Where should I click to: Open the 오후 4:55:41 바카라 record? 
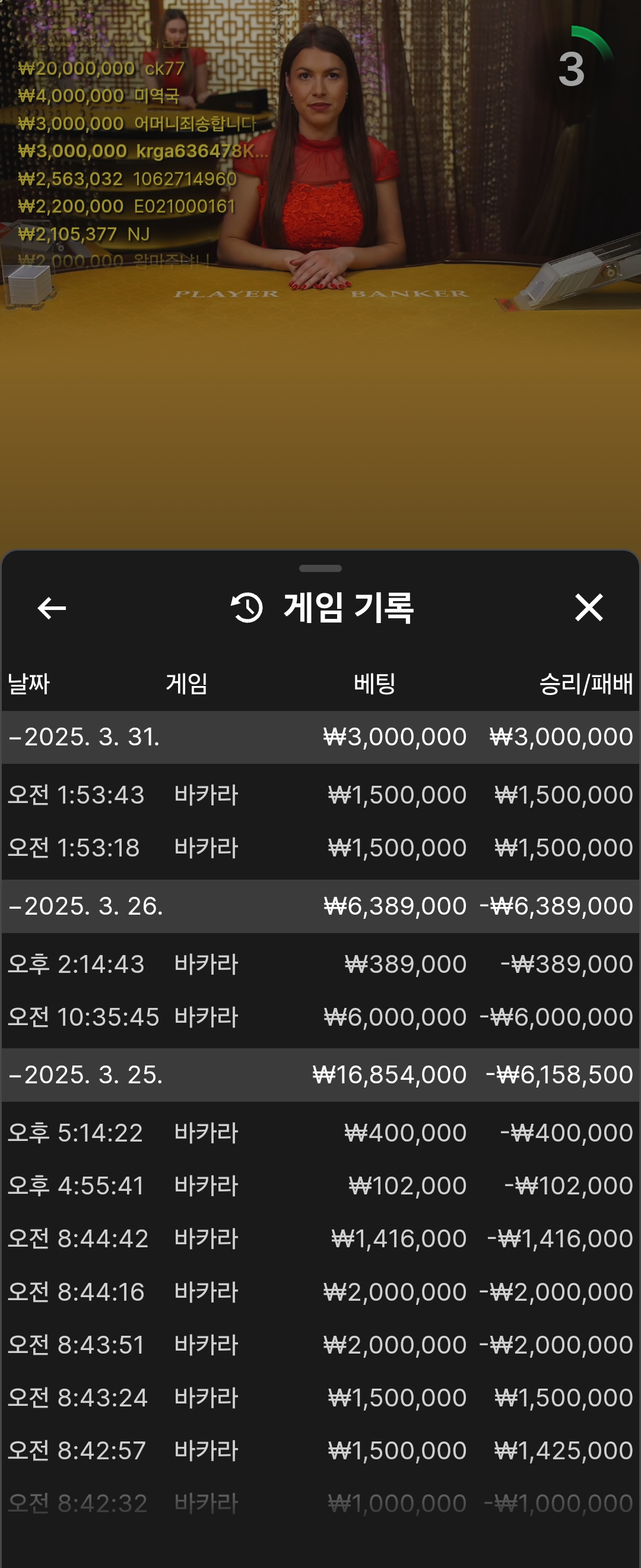coord(320,1186)
